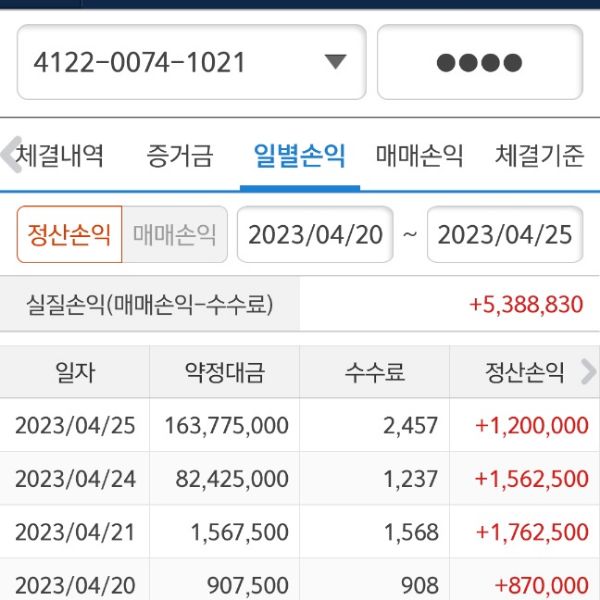Open the 매매손익 top tab
600x600 pixels.
pyautogui.click(x=420, y=156)
